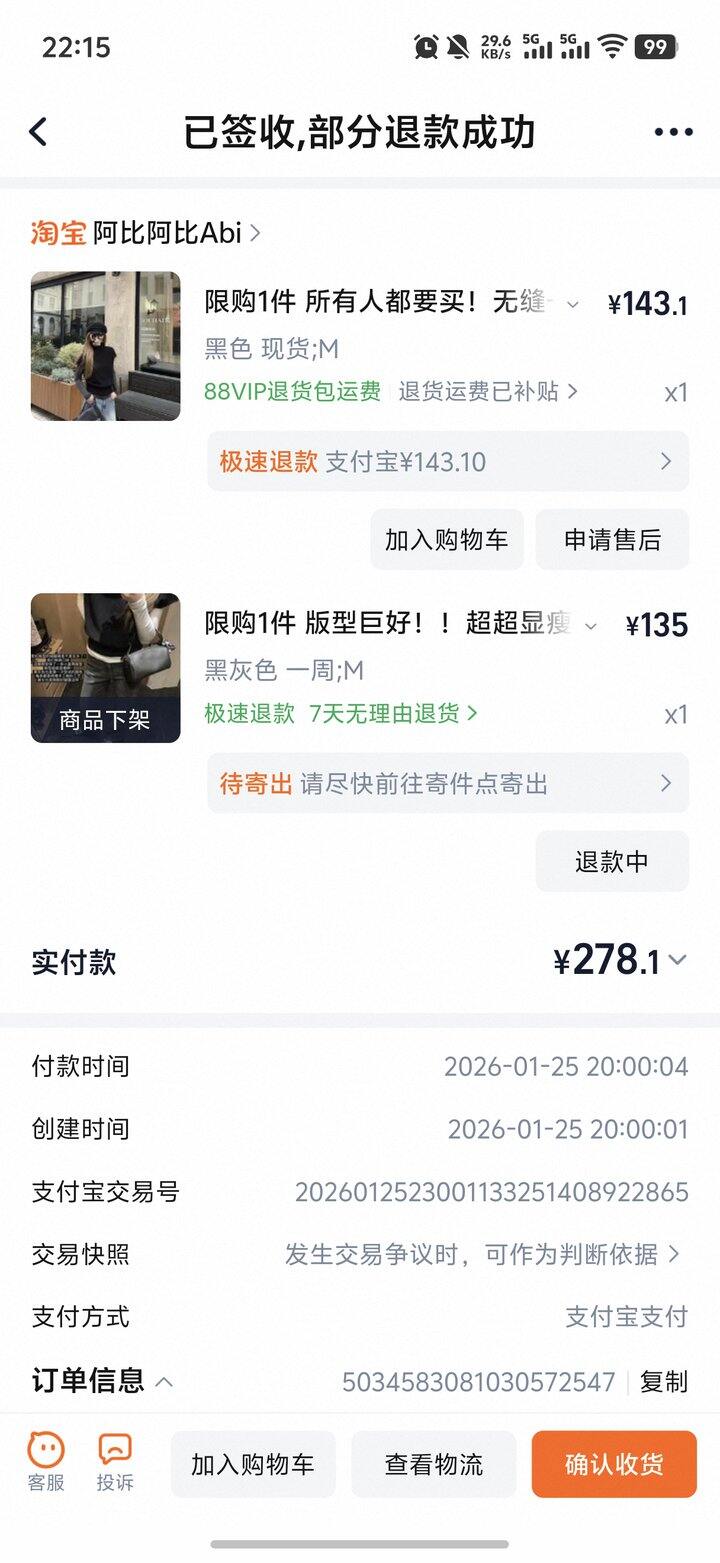View 退货运费已补贴 return shipping subsidy

click(x=487, y=391)
